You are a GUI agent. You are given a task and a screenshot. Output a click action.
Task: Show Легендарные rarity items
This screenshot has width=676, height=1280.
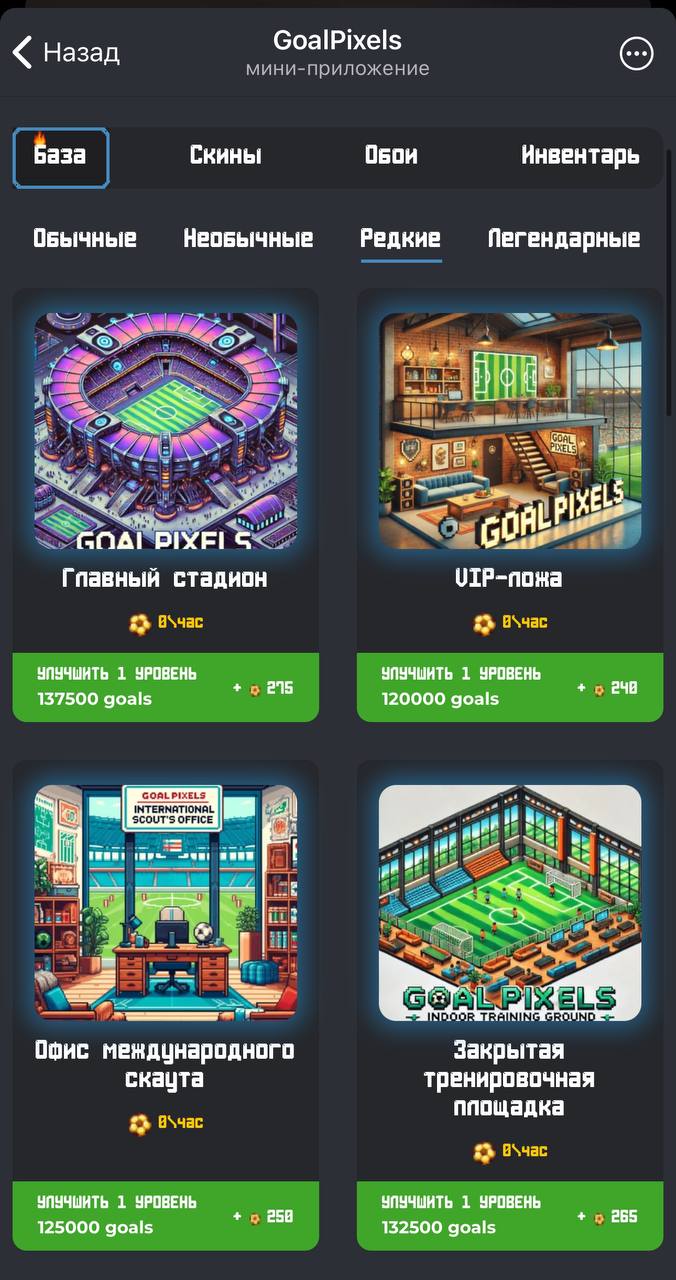[564, 239]
